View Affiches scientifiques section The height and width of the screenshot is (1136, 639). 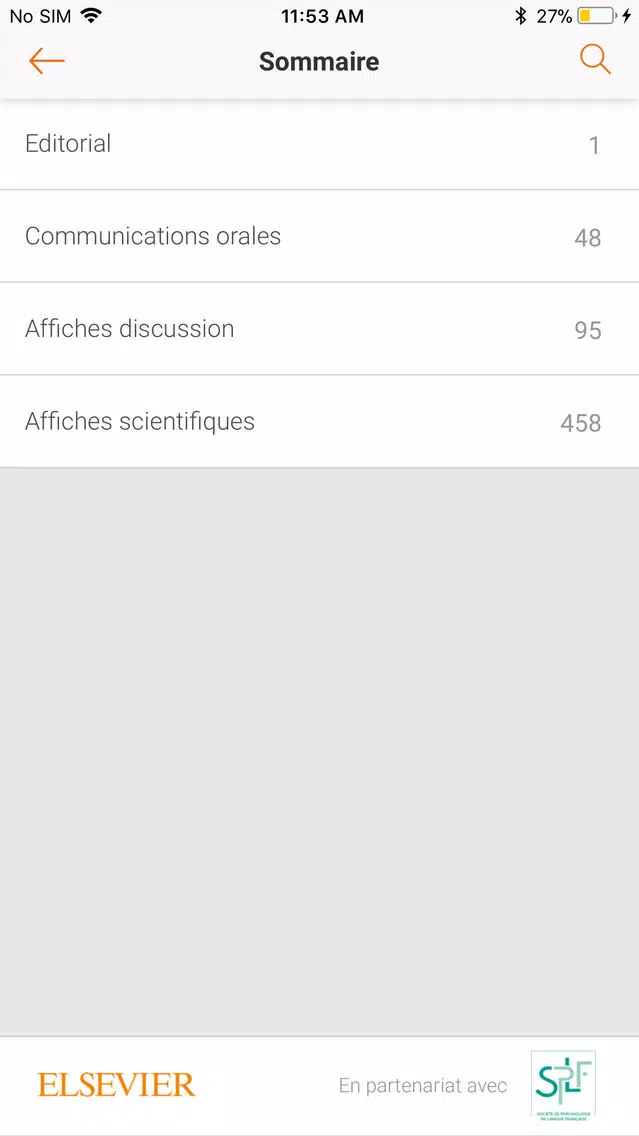coord(320,422)
